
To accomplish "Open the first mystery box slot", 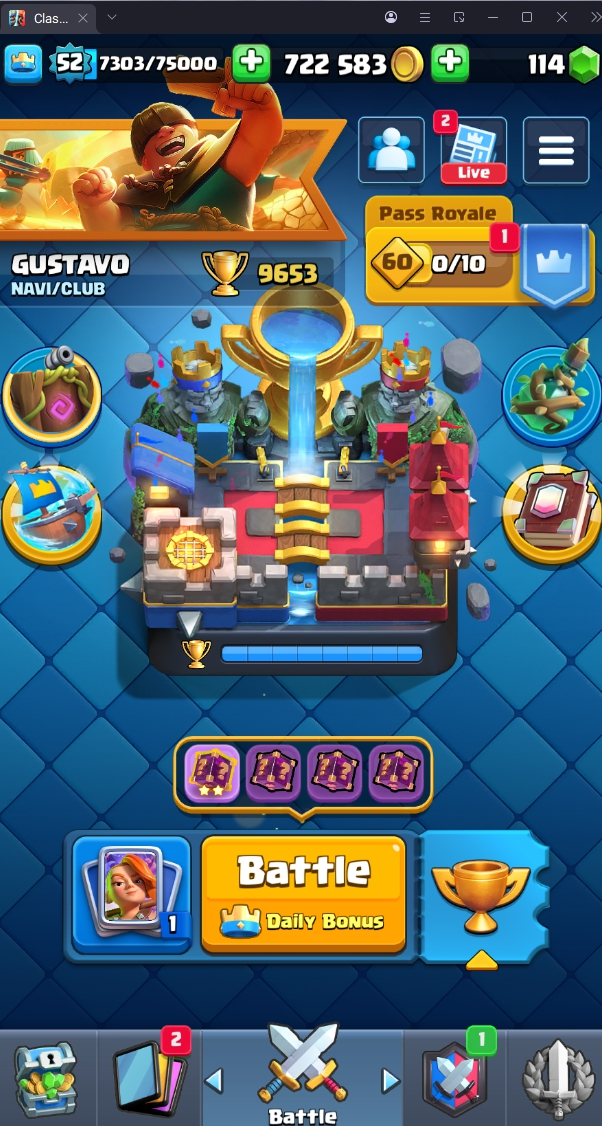I will point(212,773).
